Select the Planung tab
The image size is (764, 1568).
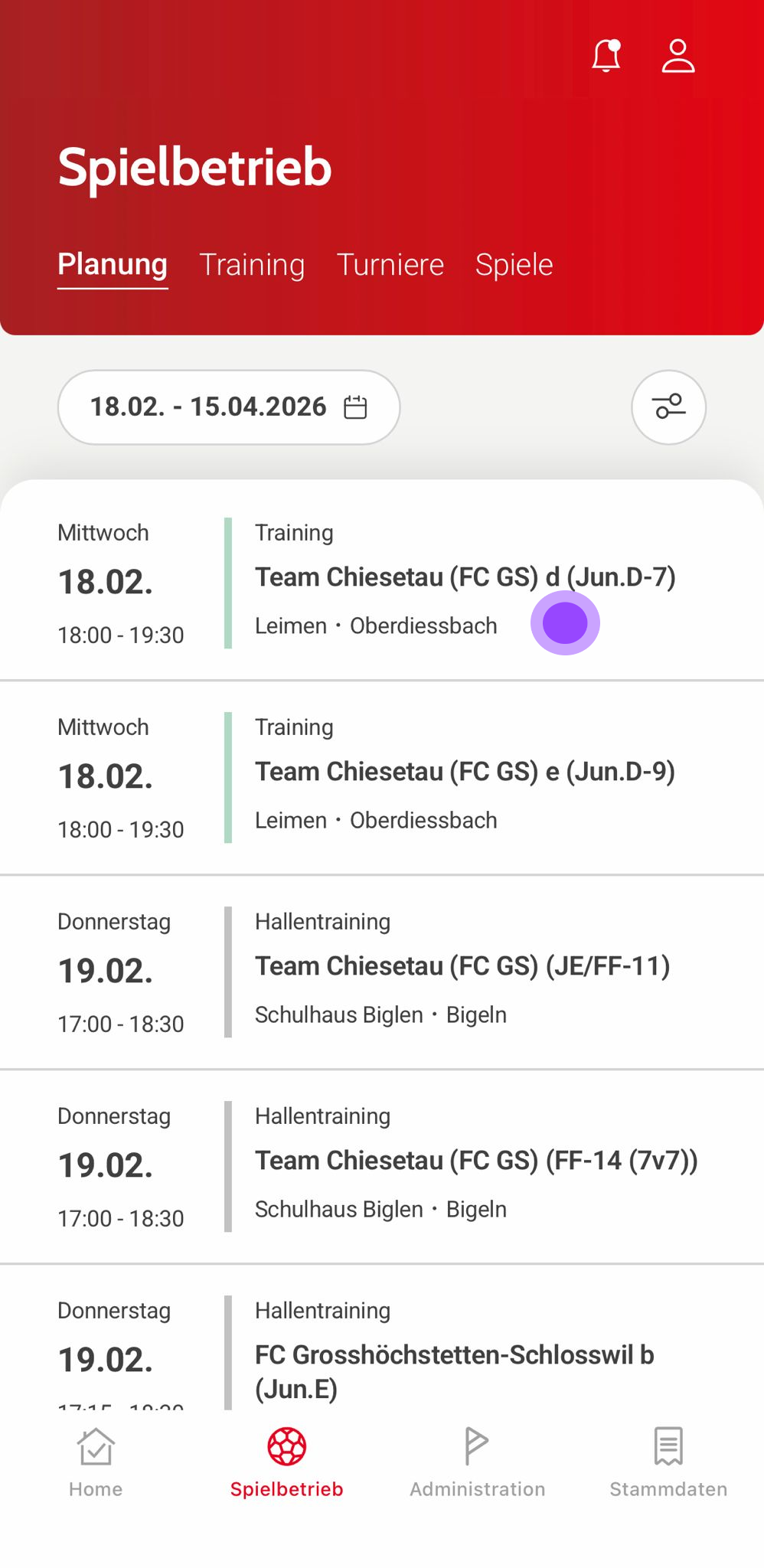click(x=113, y=265)
